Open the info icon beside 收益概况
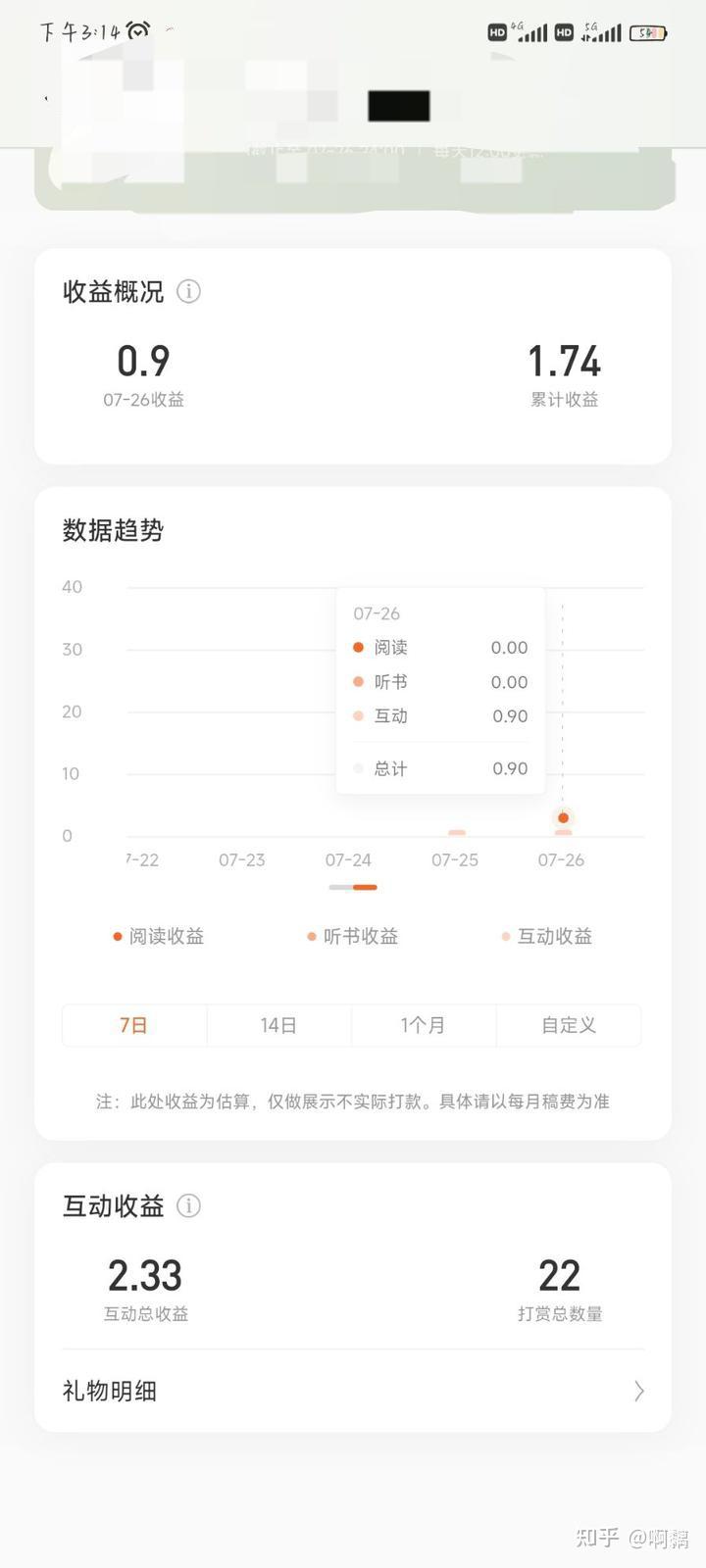 [188, 291]
